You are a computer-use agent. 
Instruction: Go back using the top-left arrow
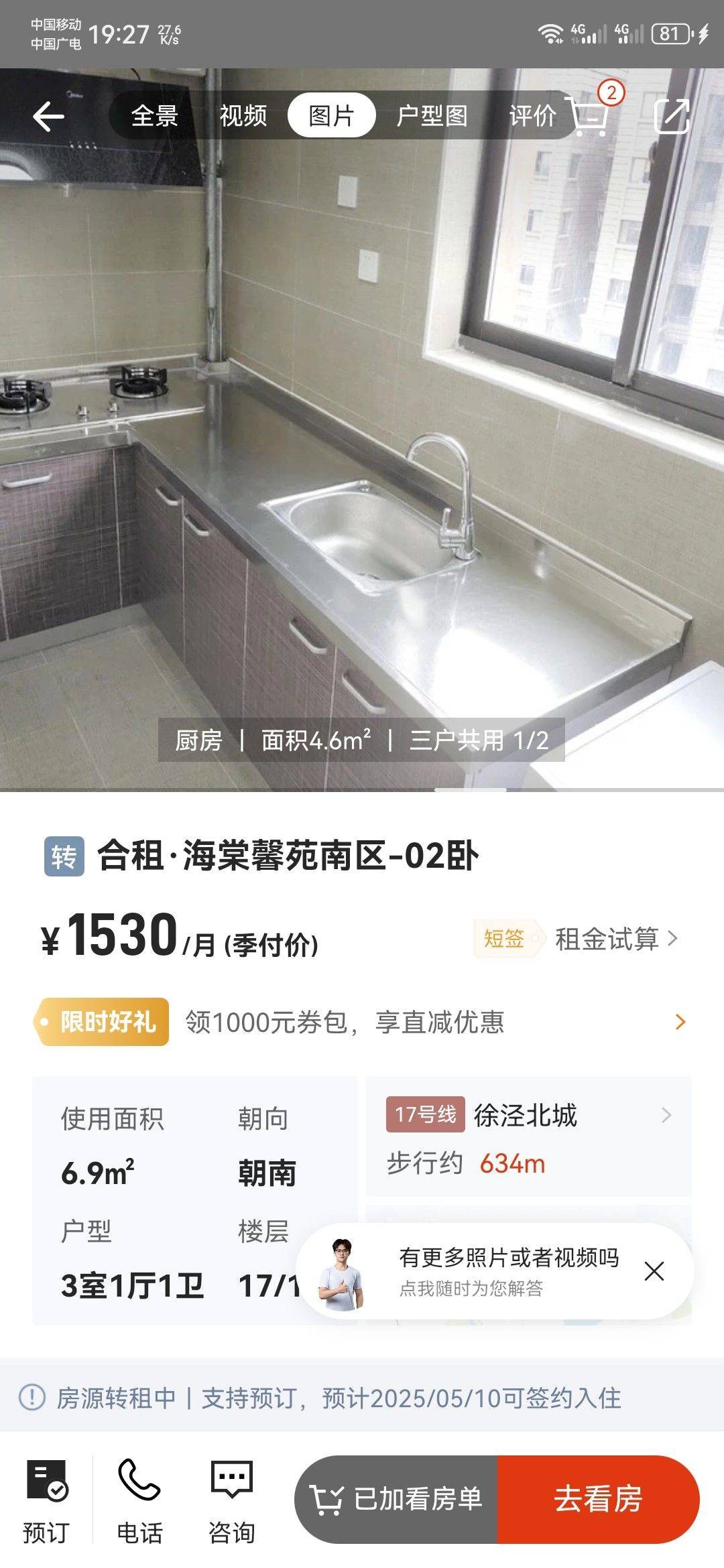pyautogui.click(x=48, y=117)
